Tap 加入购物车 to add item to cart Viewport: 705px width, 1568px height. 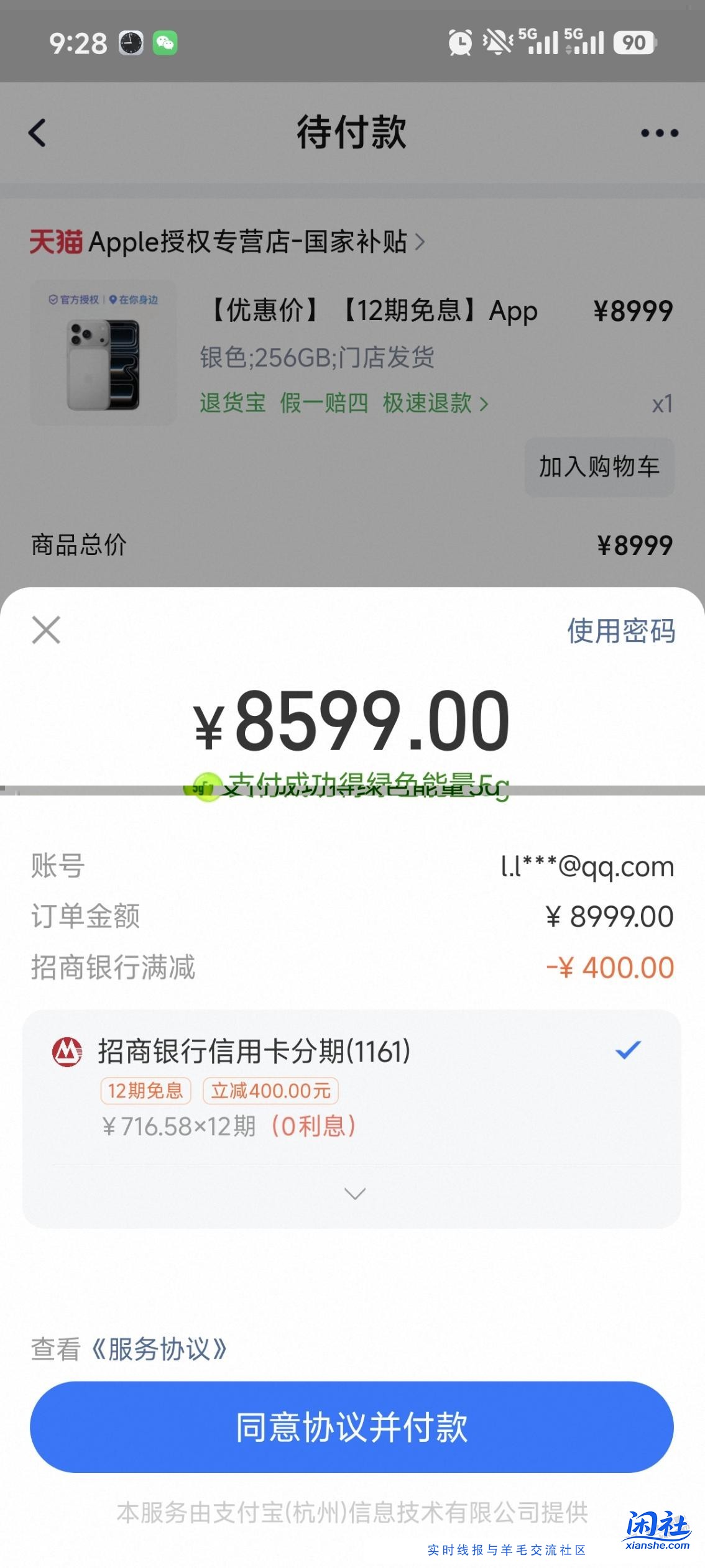coord(599,467)
